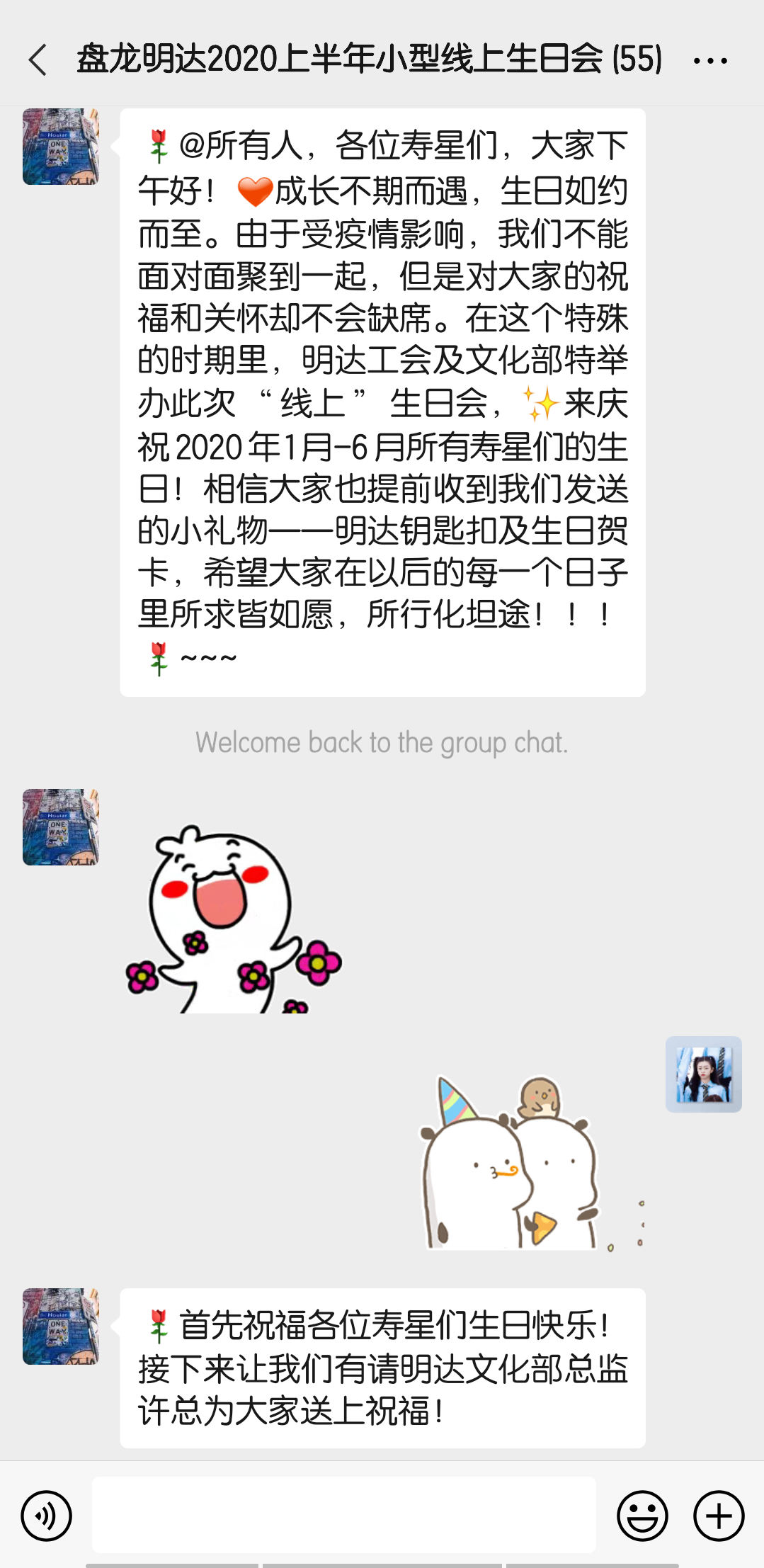Screen dimensions: 764x1568
Task: Switch to voice message input
Action: coord(47,1516)
